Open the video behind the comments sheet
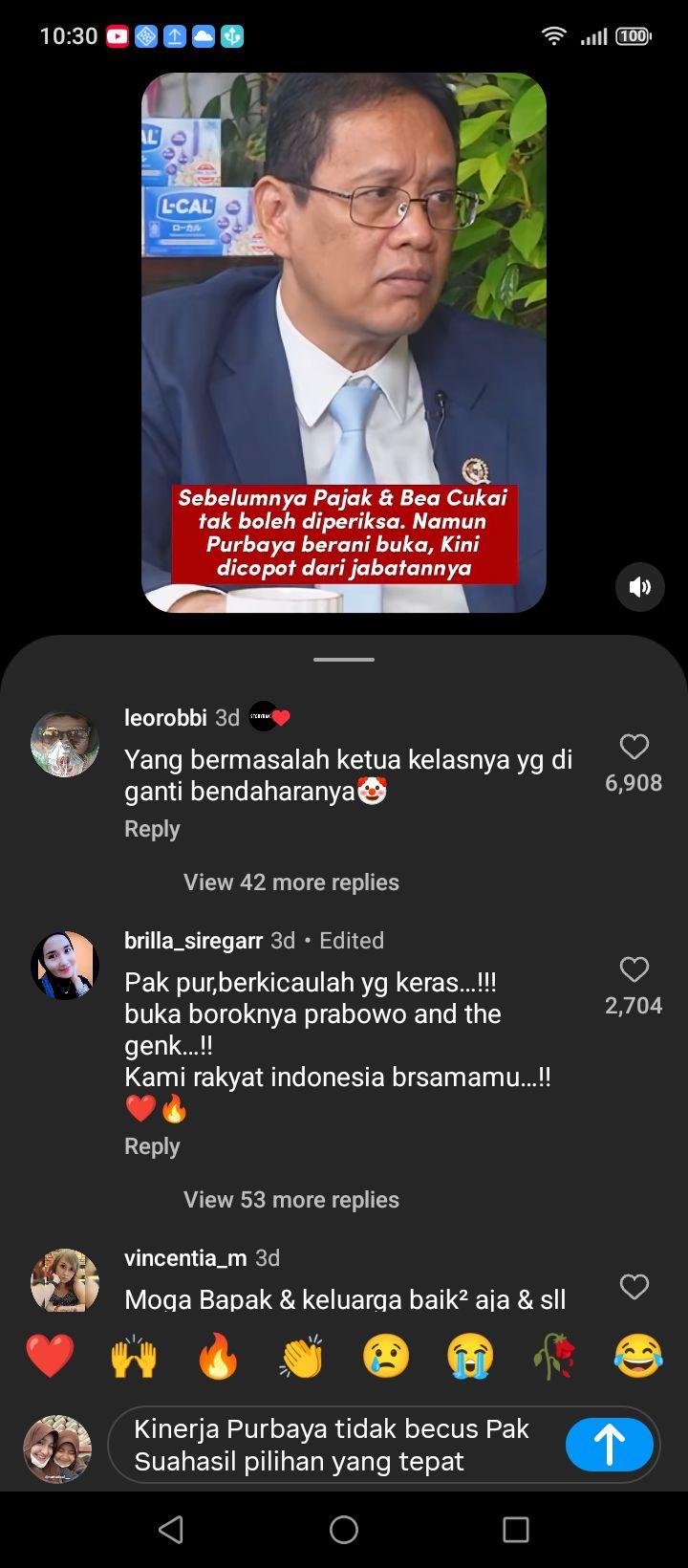Screen dimensions: 688x1568 pyautogui.click(x=344, y=342)
